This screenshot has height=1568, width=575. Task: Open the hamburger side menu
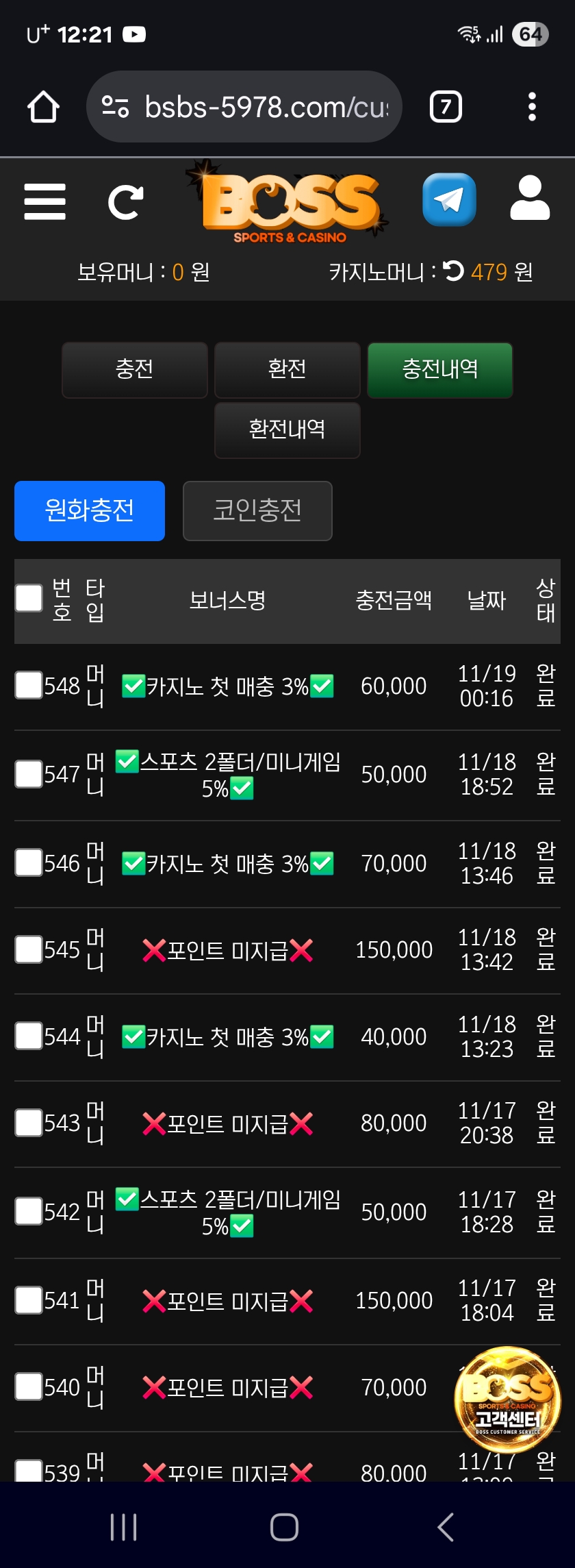[x=44, y=201]
